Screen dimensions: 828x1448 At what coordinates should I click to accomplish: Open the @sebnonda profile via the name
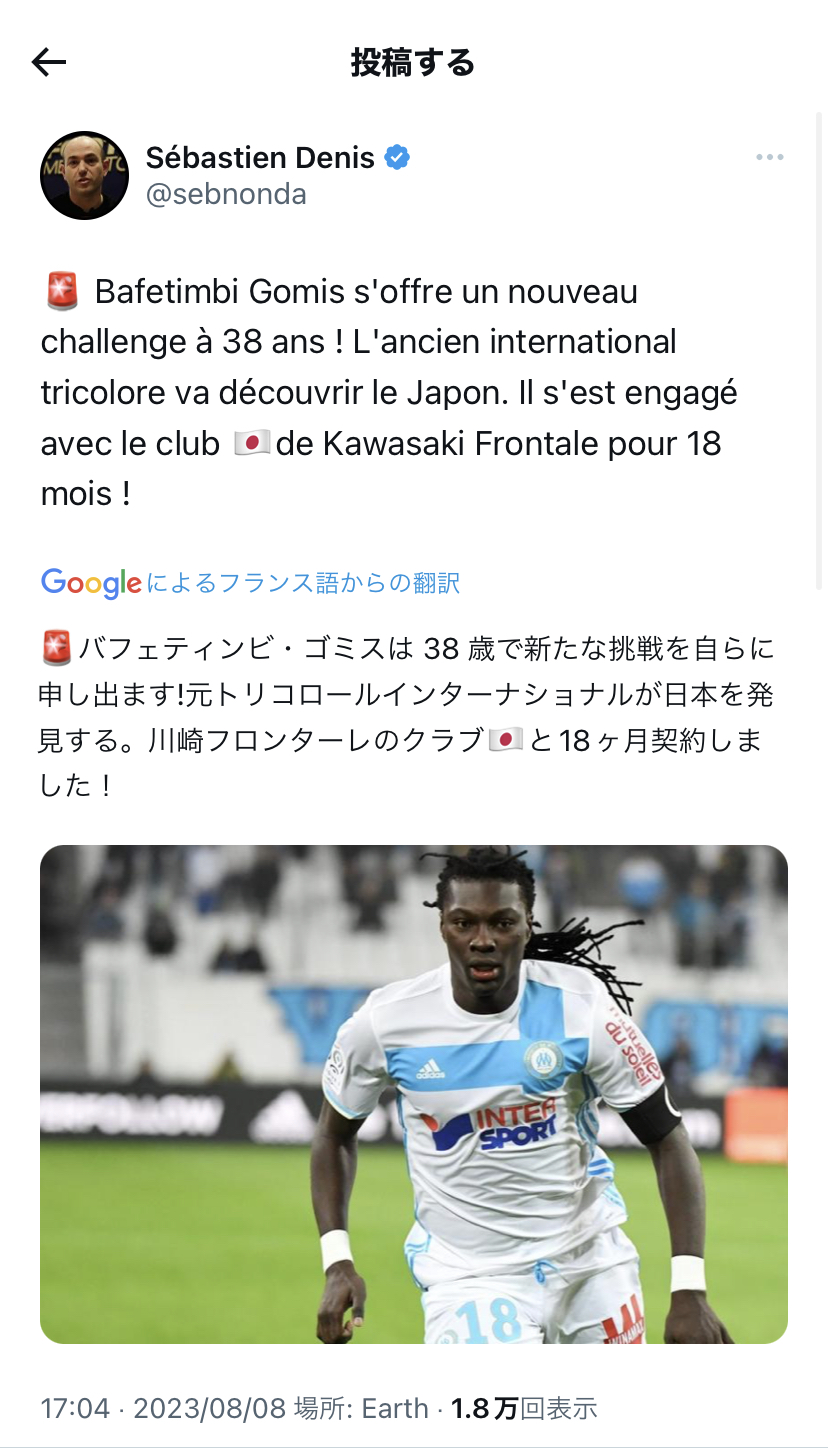tap(260, 157)
